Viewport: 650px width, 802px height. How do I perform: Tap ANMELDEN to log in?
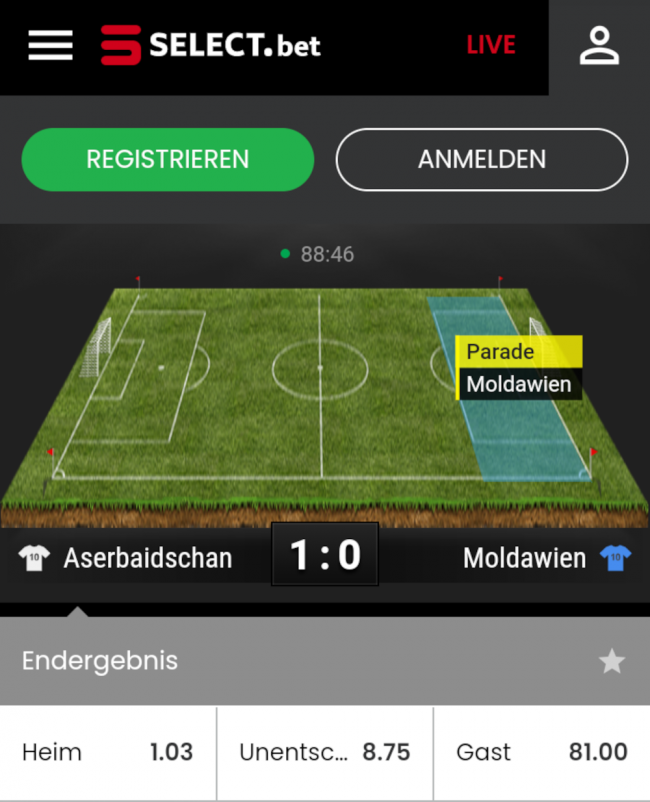click(481, 159)
